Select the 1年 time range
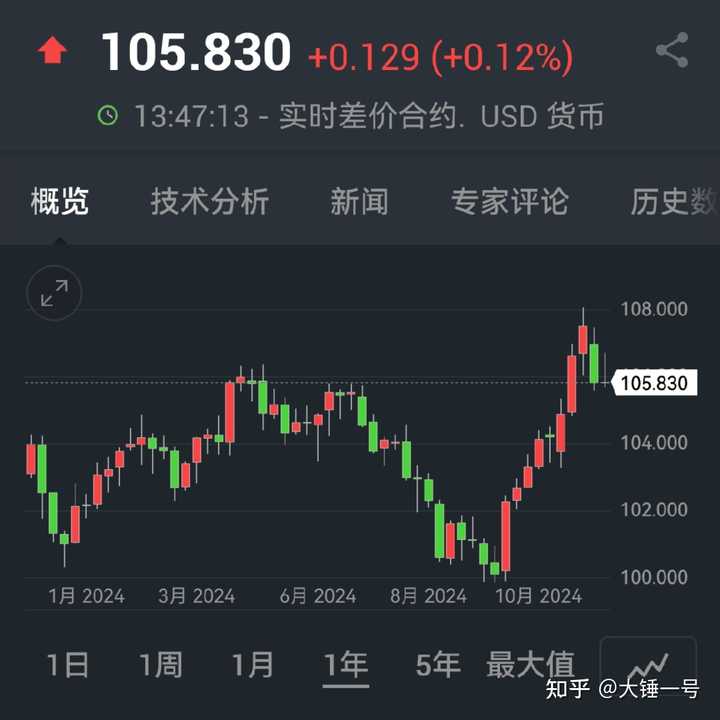 pos(346,665)
